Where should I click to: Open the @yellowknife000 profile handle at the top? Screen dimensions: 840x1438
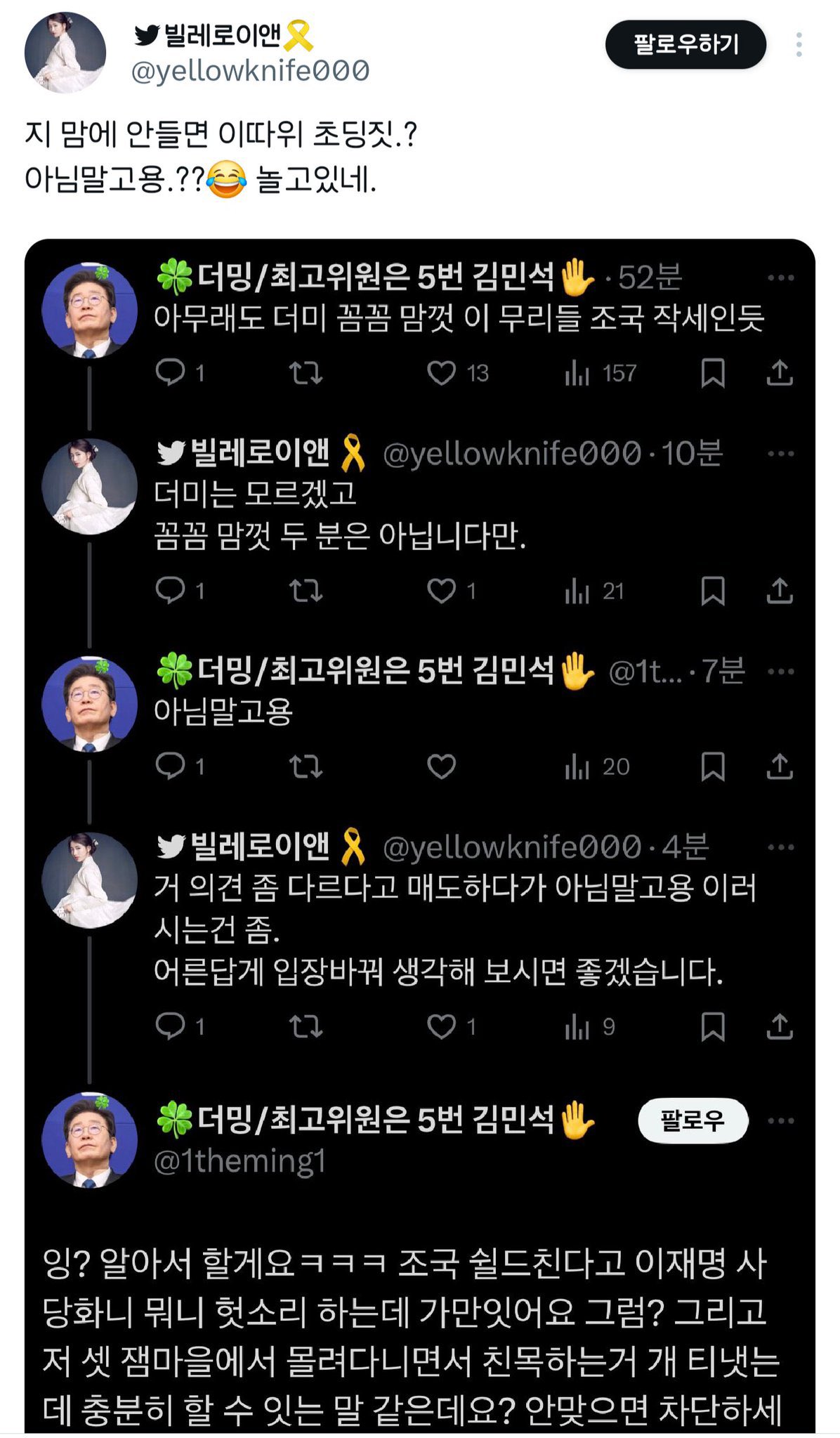(x=251, y=72)
